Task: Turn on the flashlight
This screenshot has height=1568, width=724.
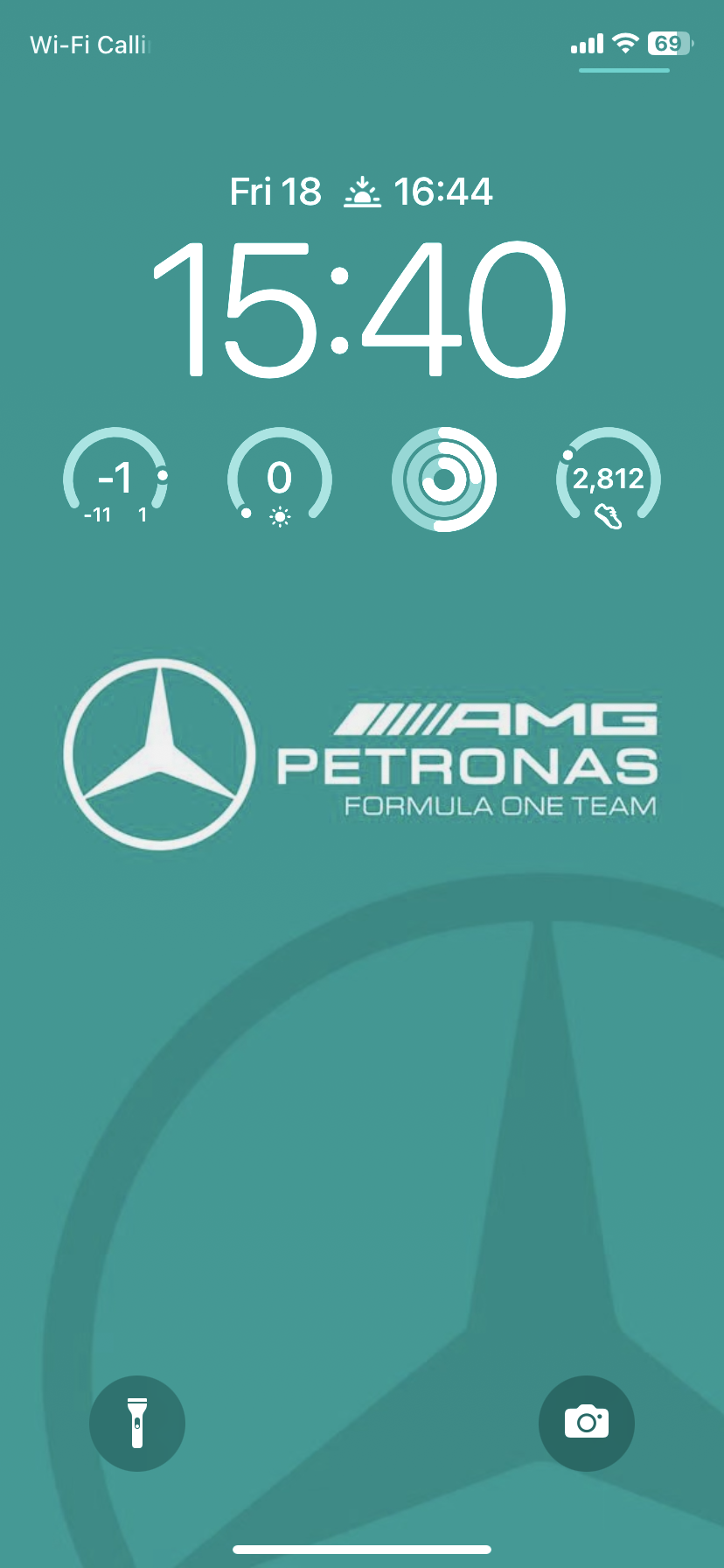Action: click(137, 1424)
